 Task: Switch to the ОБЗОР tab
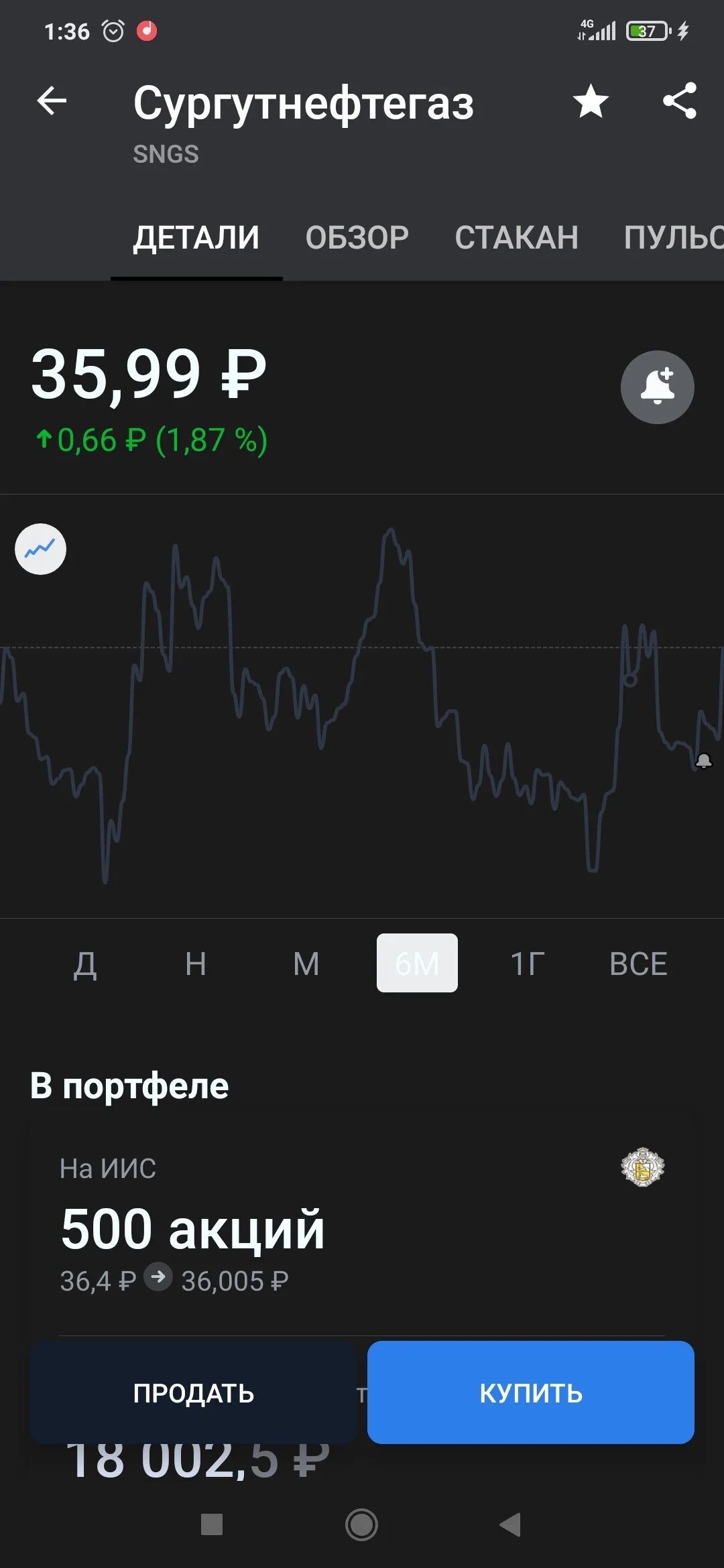[357, 237]
